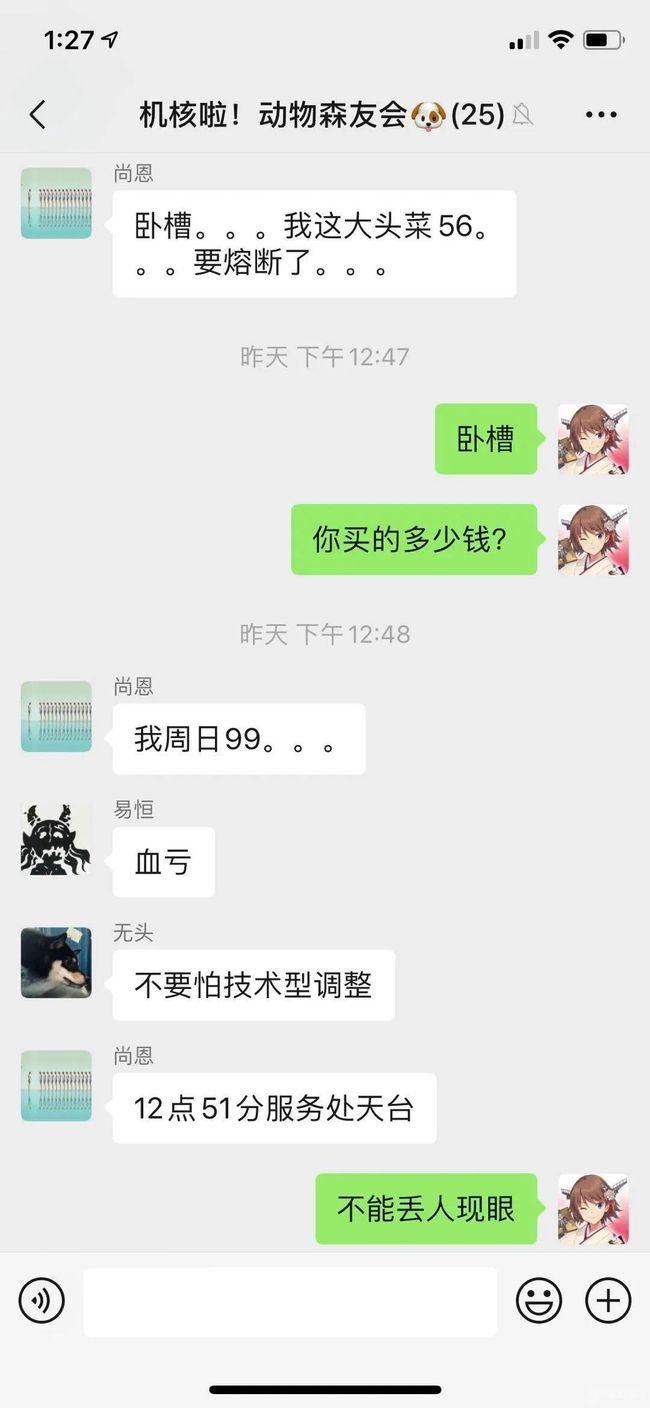Open 尚恩's avatar beside 我周日99

pyautogui.click(x=56, y=717)
